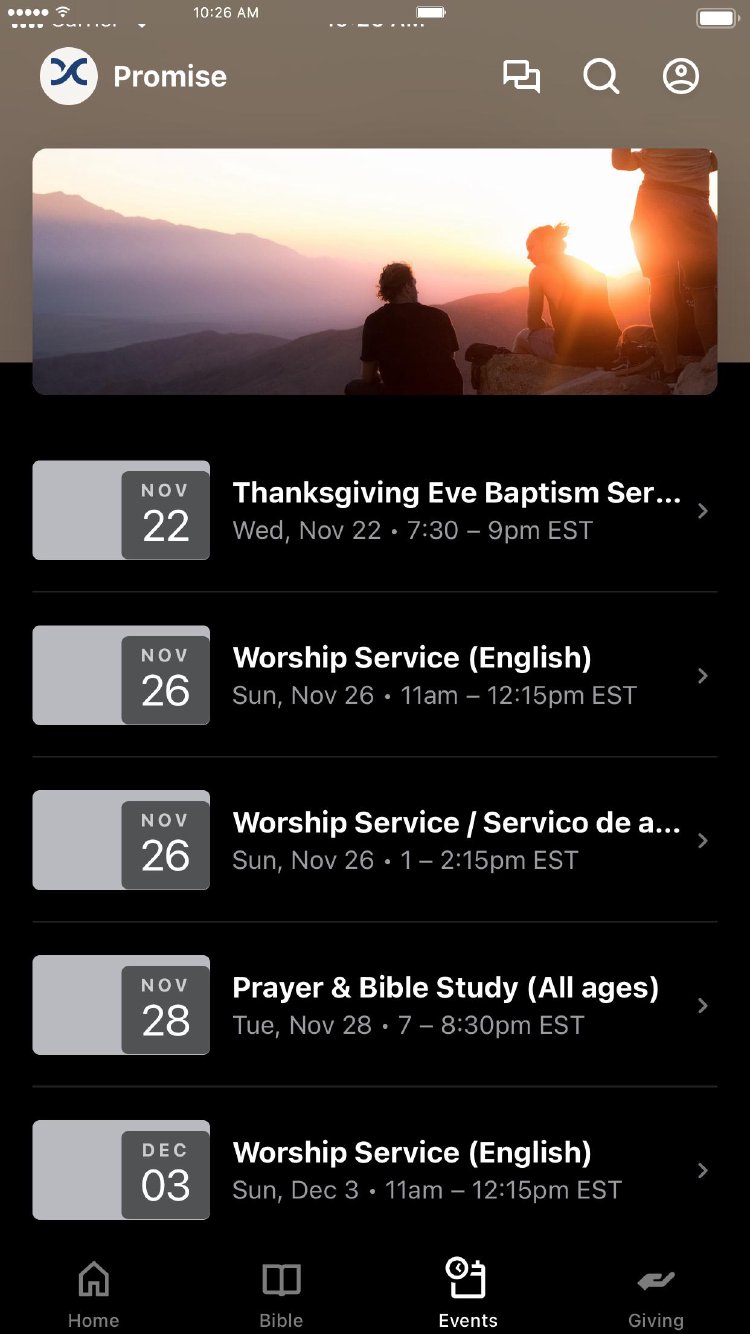
Task: Switch to the Giving tab
Action: (x=656, y=1293)
